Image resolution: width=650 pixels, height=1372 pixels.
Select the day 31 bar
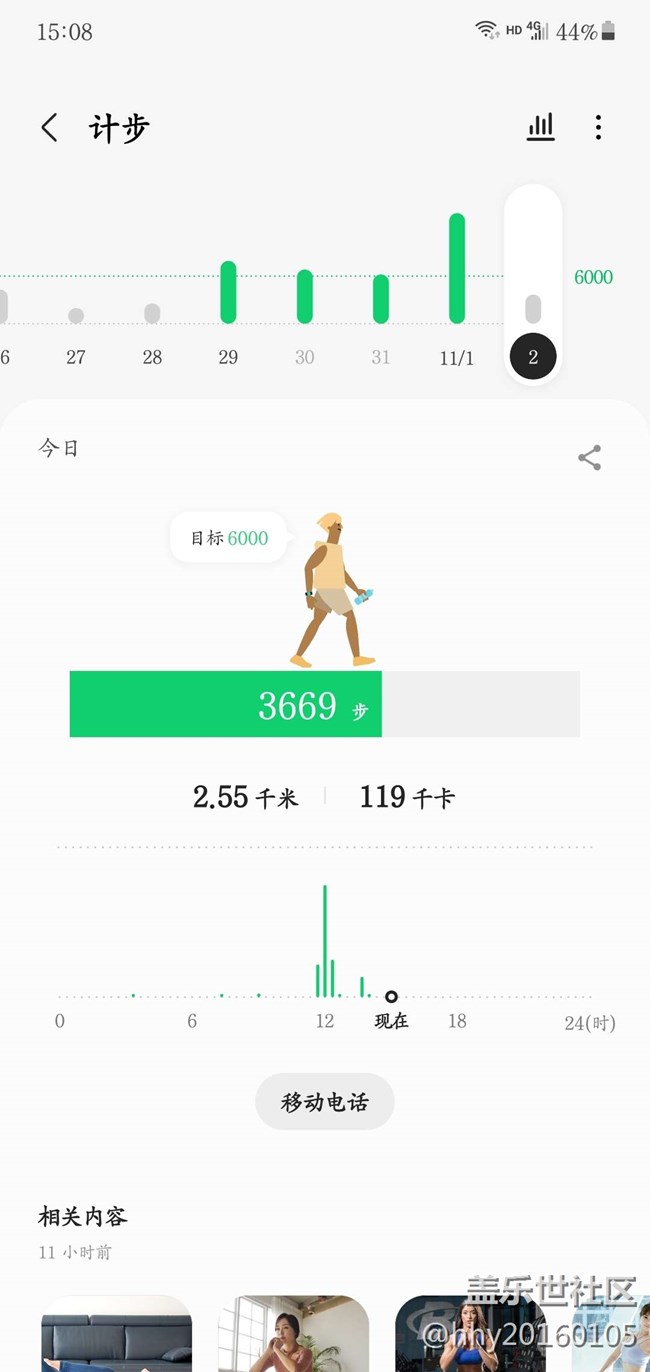381,299
